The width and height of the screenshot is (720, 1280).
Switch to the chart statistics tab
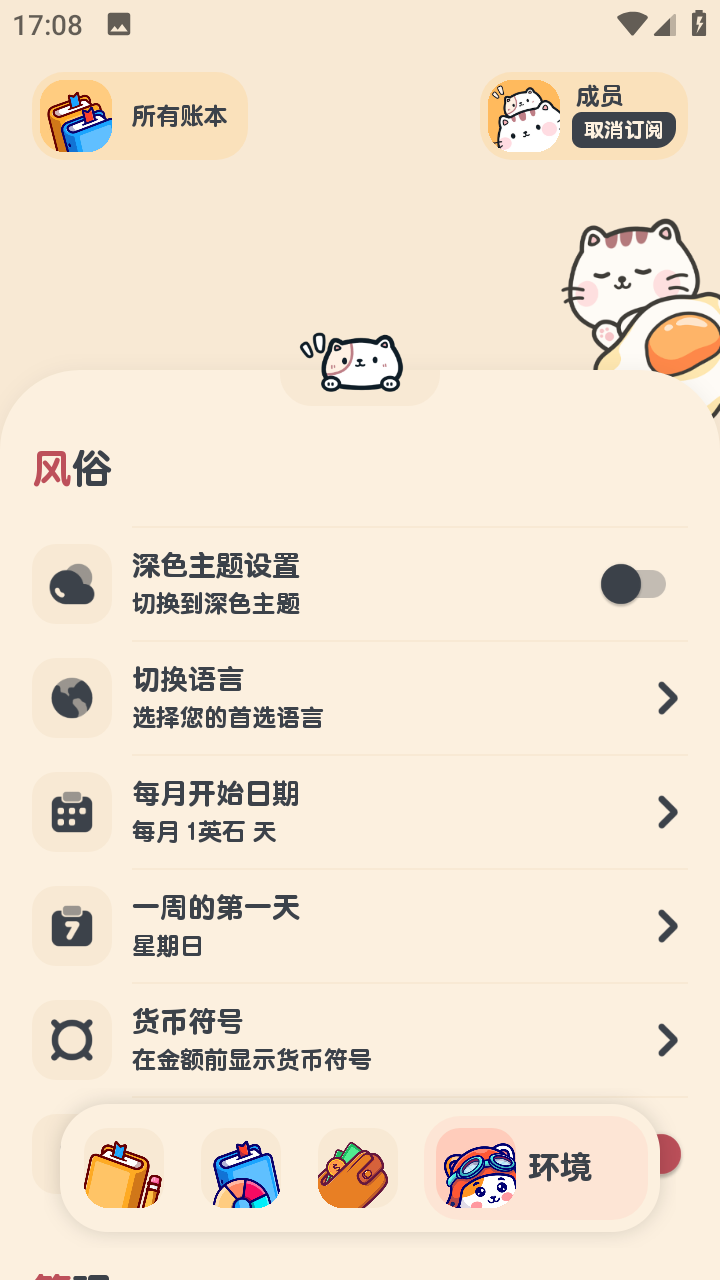[x=241, y=1168]
